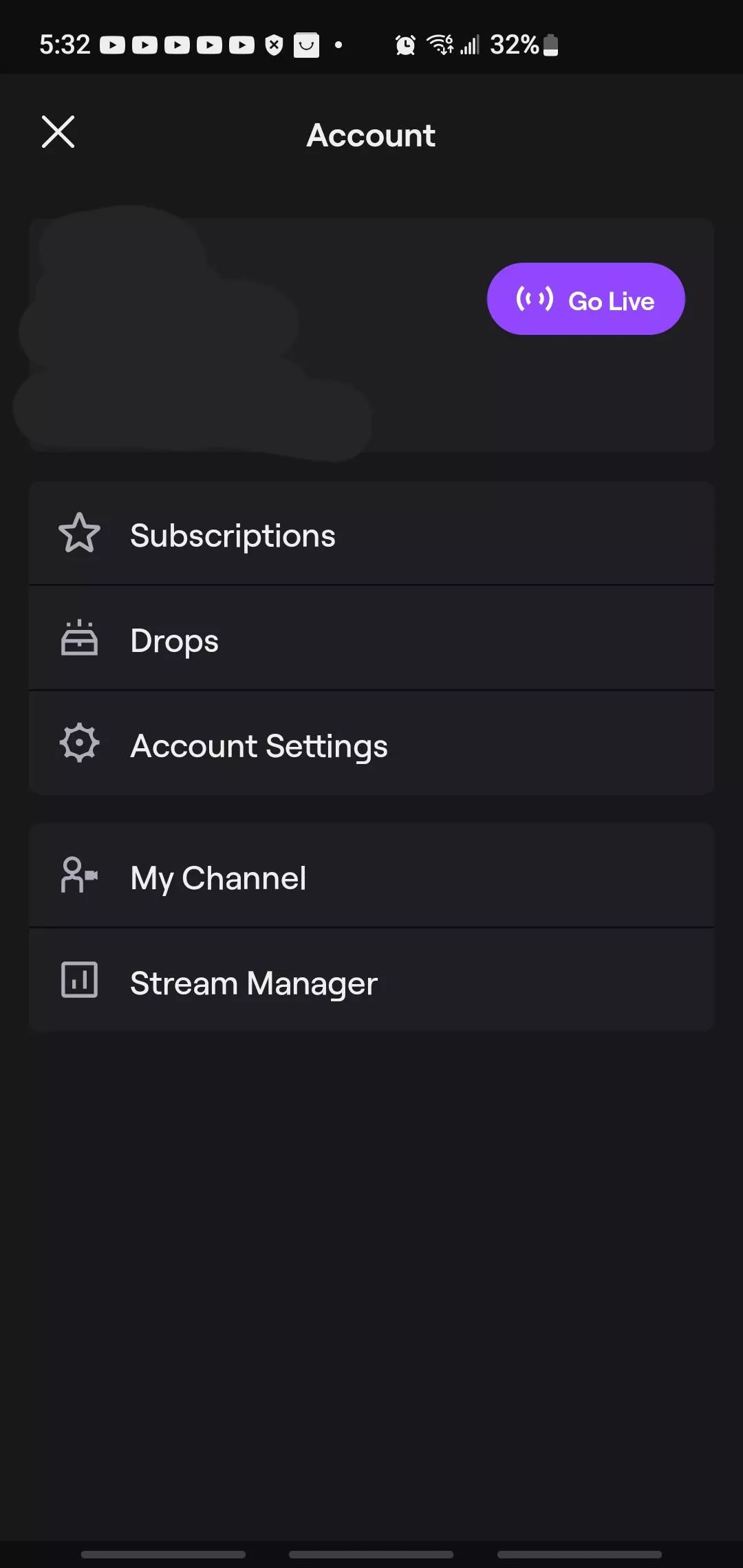Close the Account screen with the X
Image resolution: width=743 pixels, height=1568 pixels.
(58, 132)
